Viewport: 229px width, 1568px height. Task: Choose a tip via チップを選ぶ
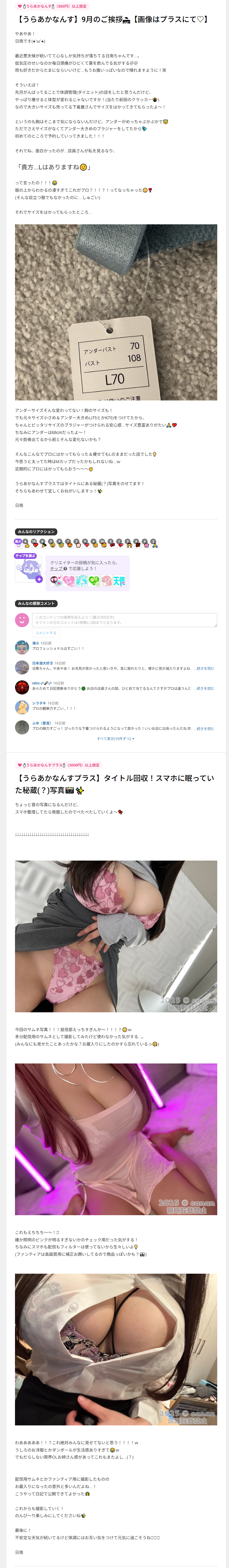pyautogui.click(x=26, y=556)
